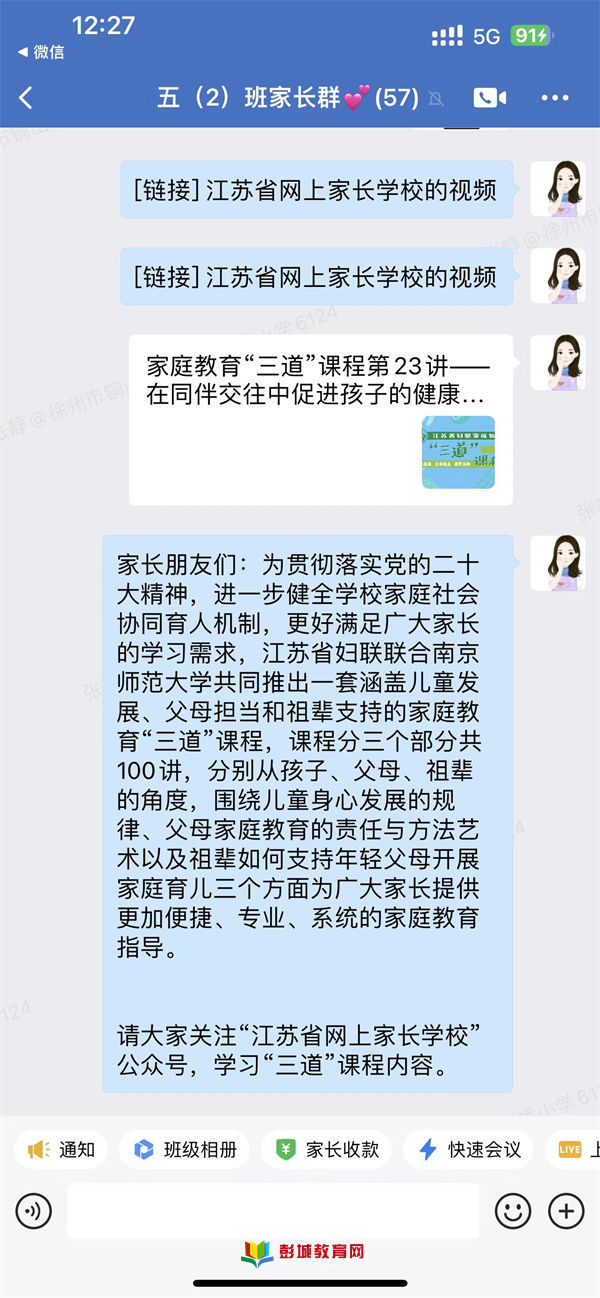Screen dimensions: 600x1298
Task: Open the 家长收款 chip
Action: [328, 1150]
